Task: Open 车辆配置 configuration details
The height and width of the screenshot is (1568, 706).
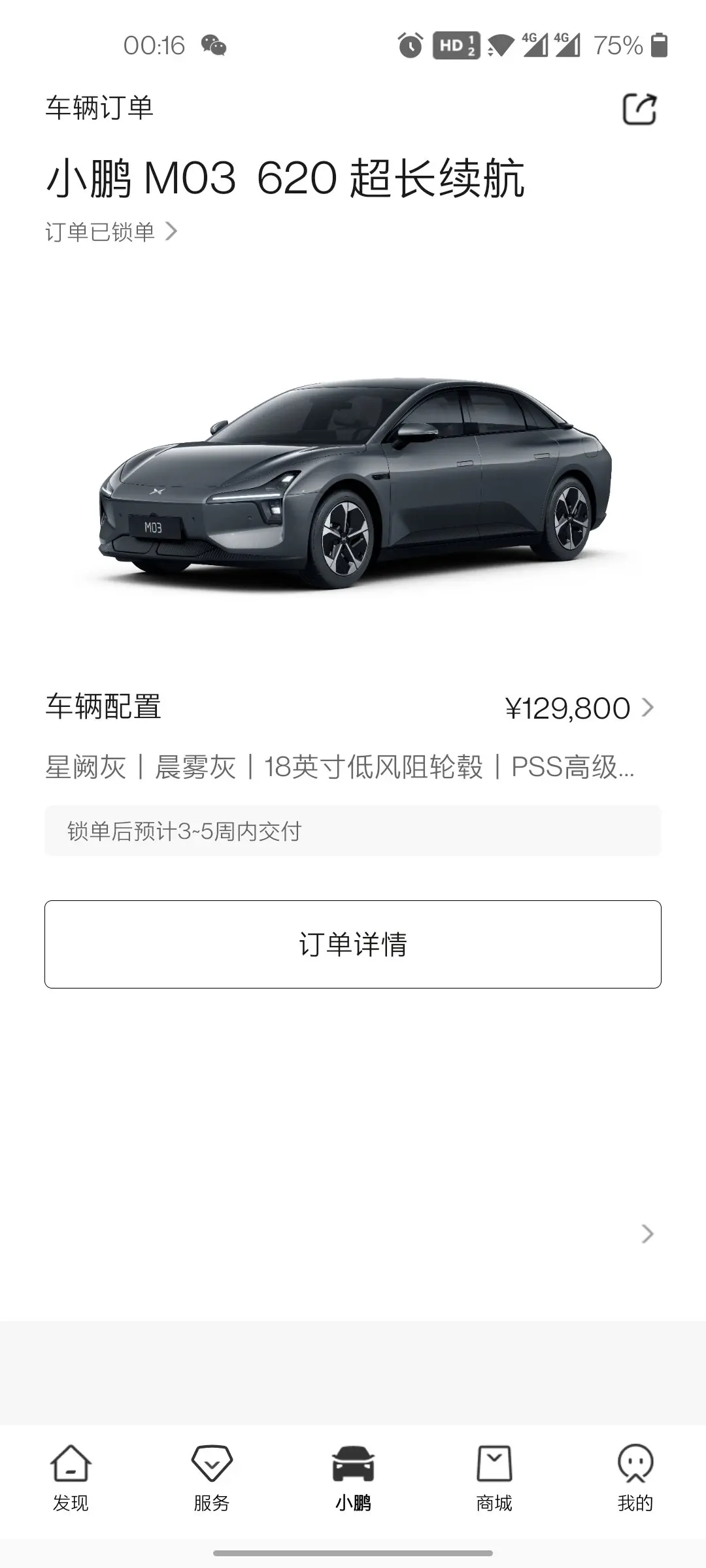Action: tap(579, 708)
